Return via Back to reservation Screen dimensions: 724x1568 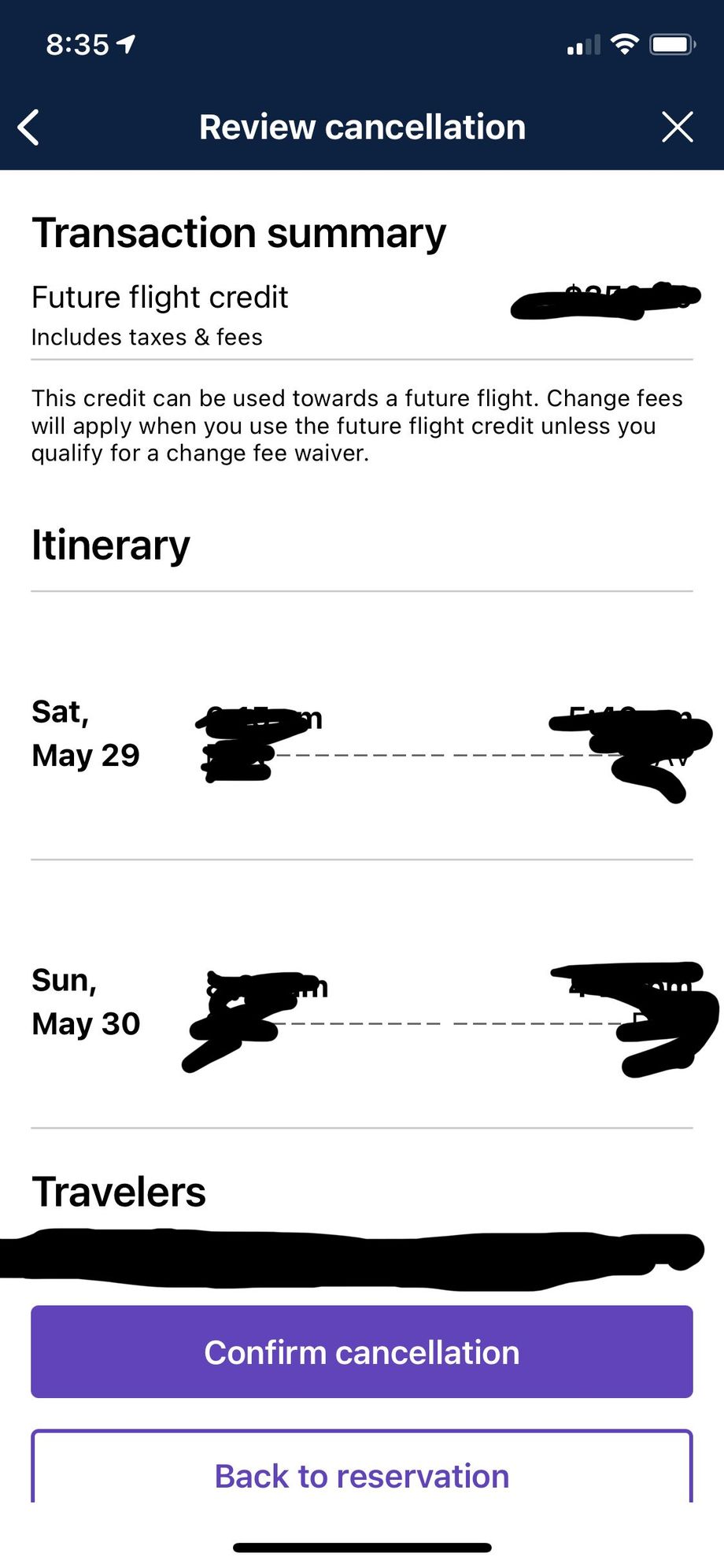(362, 1467)
